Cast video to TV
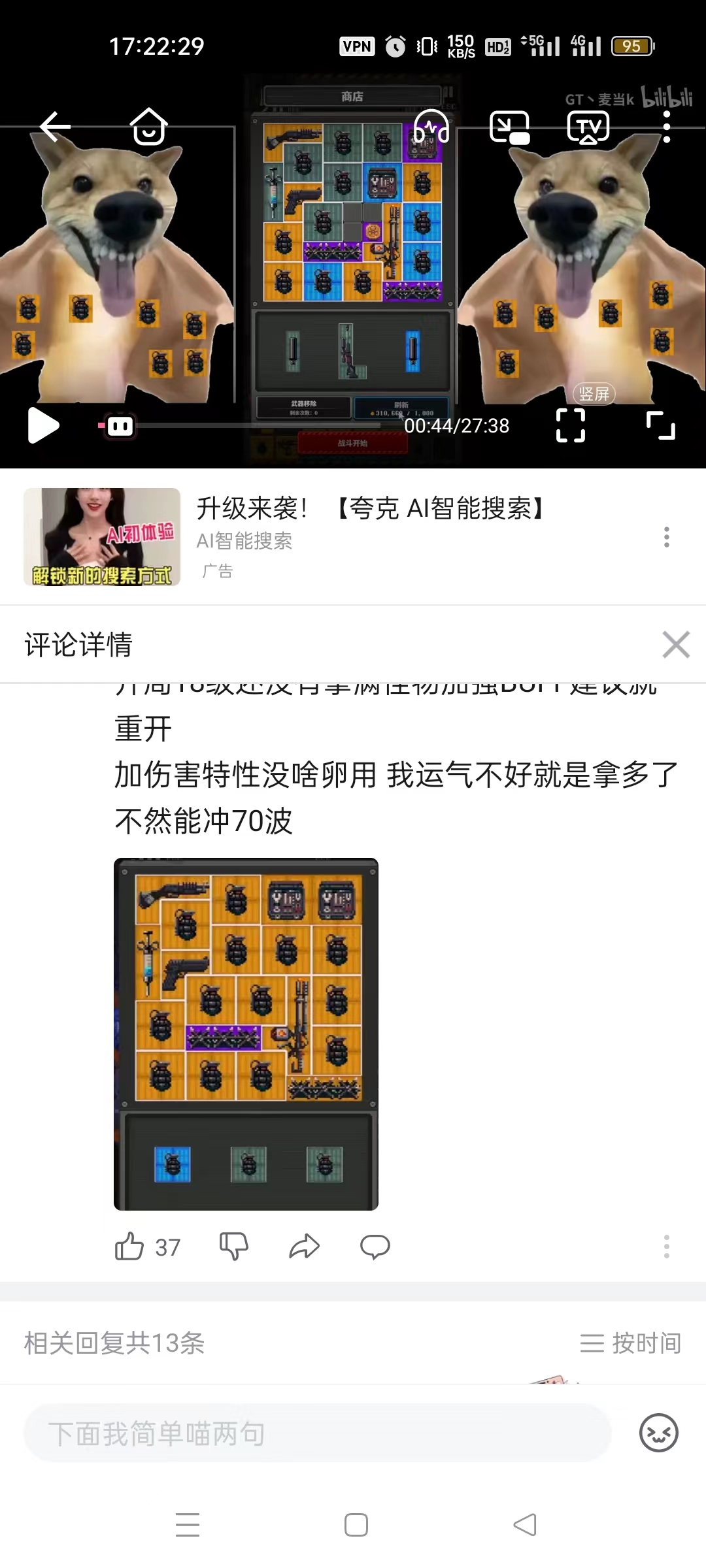The width and height of the screenshot is (706, 1568). click(588, 127)
